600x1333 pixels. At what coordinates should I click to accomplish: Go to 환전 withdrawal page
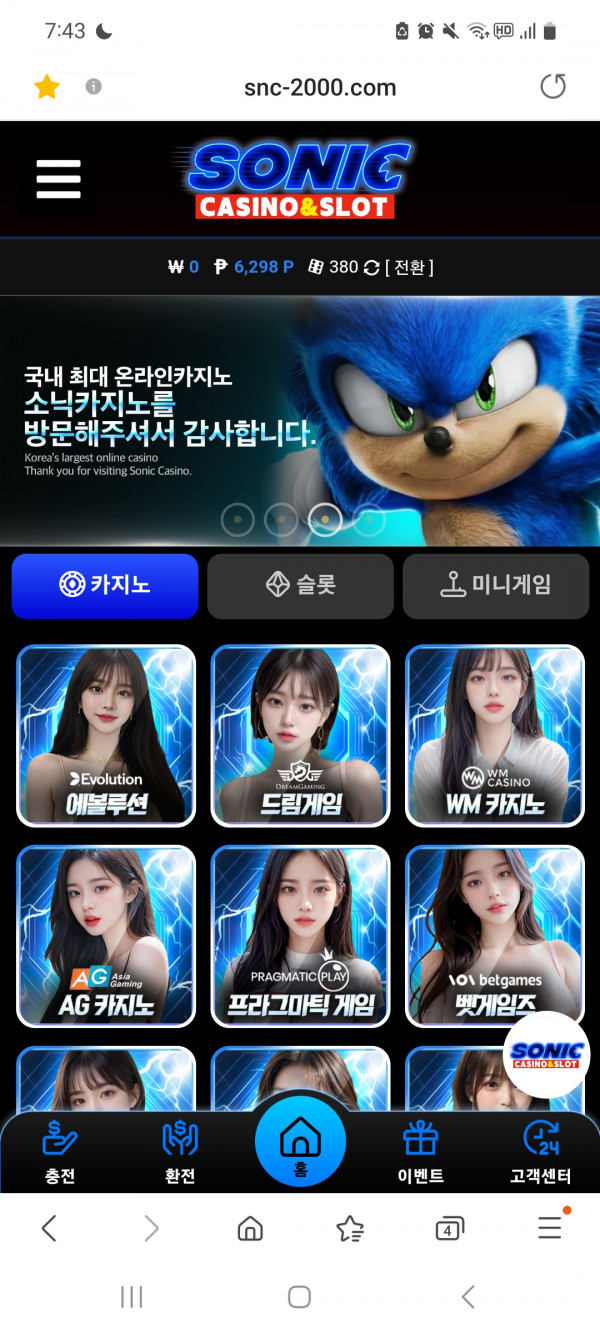coord(180,1151)
